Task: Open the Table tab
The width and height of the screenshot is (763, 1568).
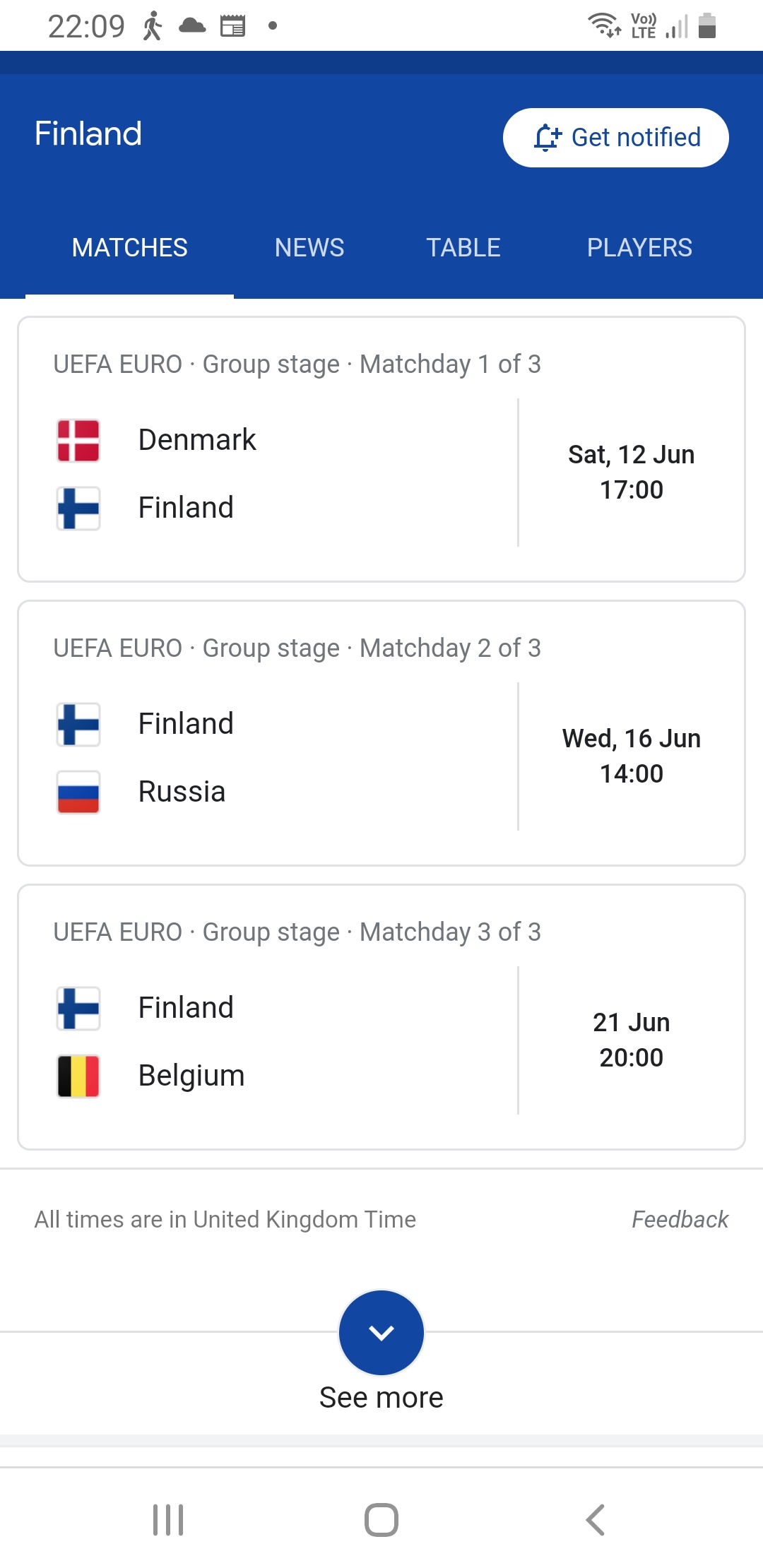Action: tap(463, 248)
